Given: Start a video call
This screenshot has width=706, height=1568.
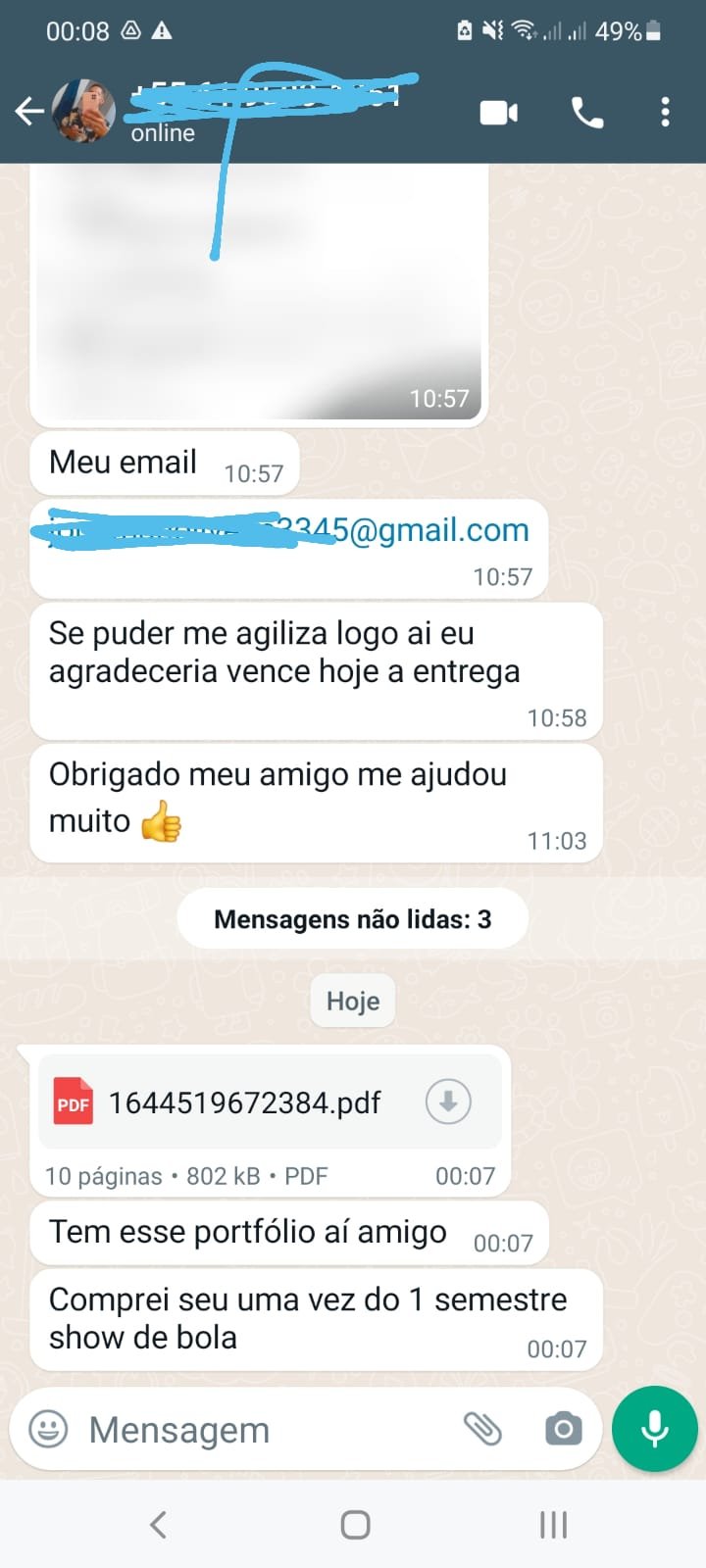Looking at the screenshot, I should [x=498, y=113].
